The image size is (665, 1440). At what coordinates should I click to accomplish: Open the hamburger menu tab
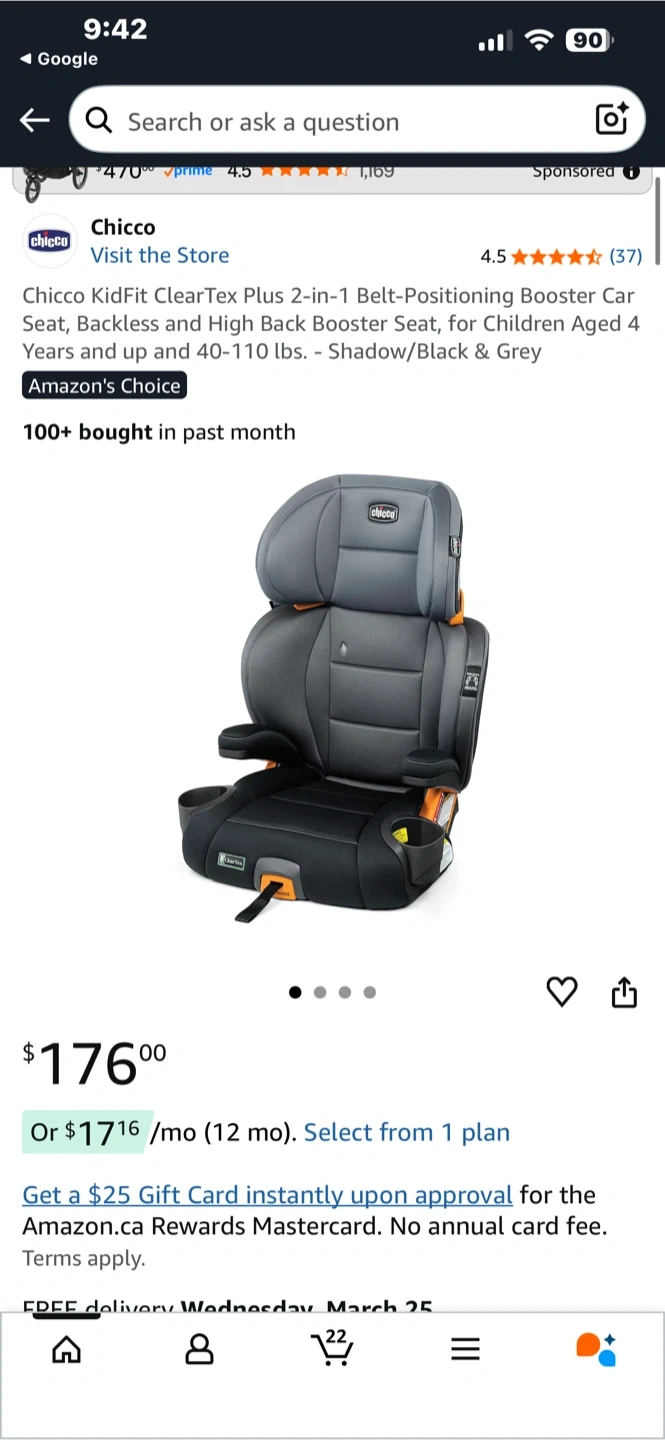[465, 1349]
